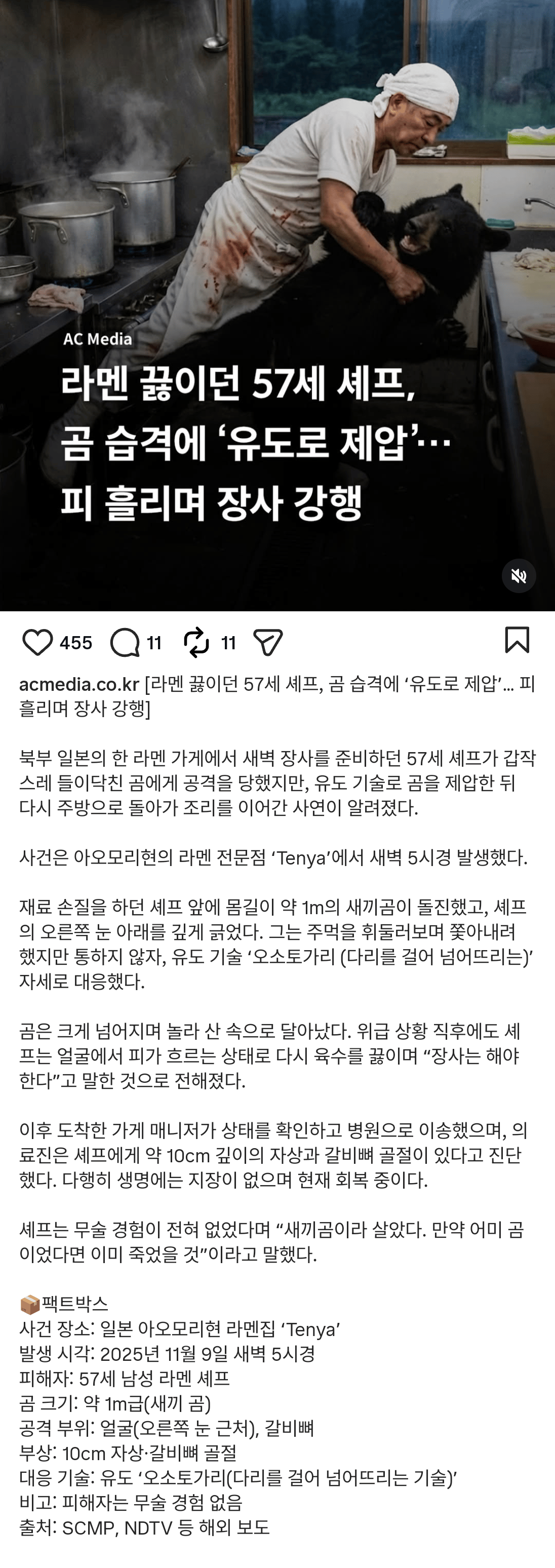Image resolution: width=555 pixels, height=1568 pixels.
Task: Open the comments on this post
Action: click(x=125, y=643)
